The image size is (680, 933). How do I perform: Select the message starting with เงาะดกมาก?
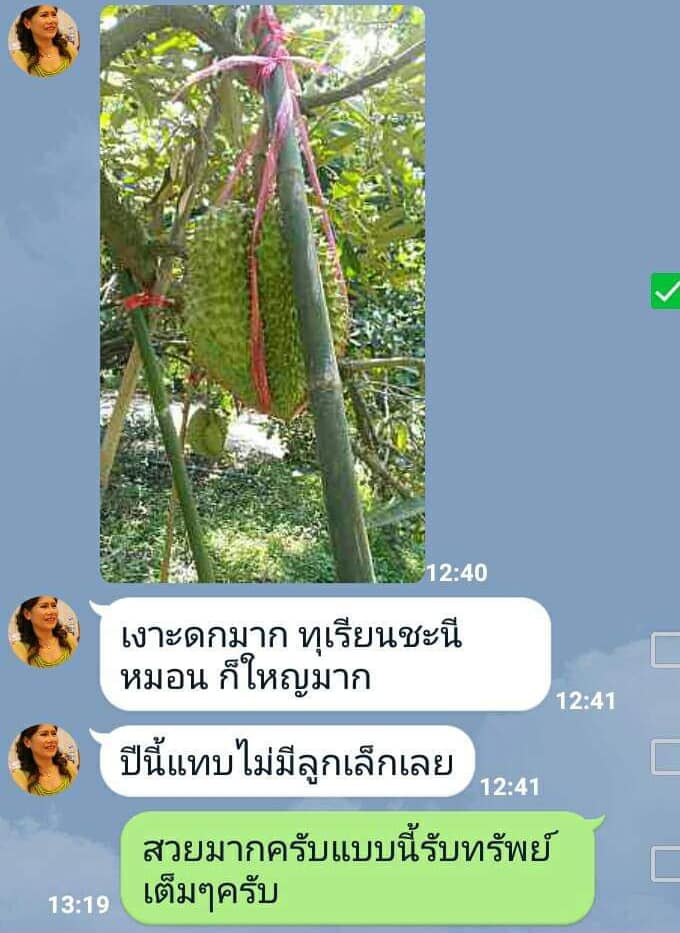click(666, 651)
